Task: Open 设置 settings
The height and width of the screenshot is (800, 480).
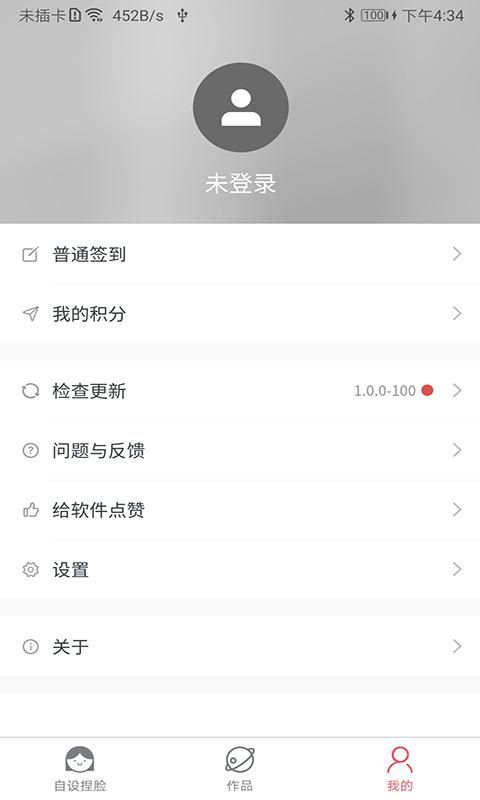Action: (240, 569)
